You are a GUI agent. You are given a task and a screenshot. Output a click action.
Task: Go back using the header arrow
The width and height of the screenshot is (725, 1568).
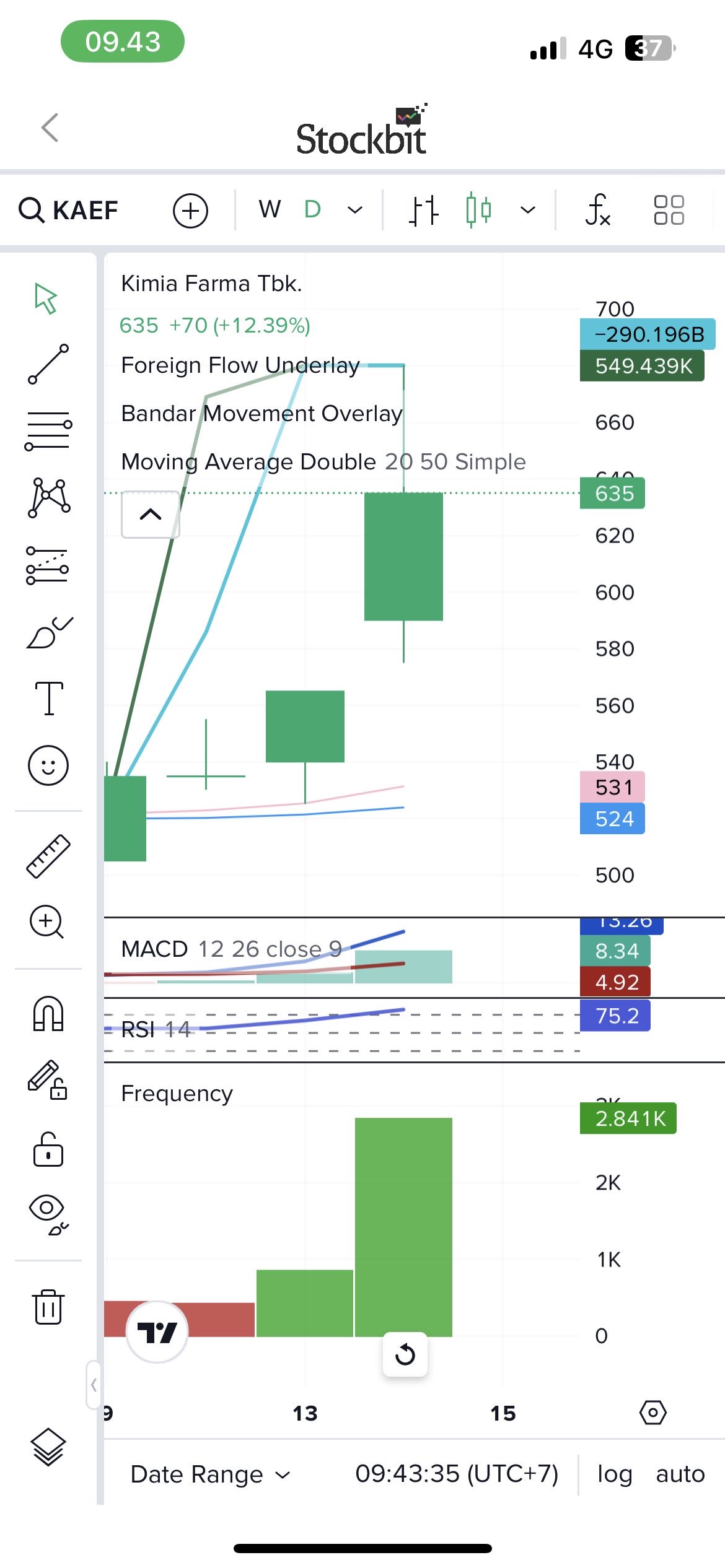(x=50, y=128)
